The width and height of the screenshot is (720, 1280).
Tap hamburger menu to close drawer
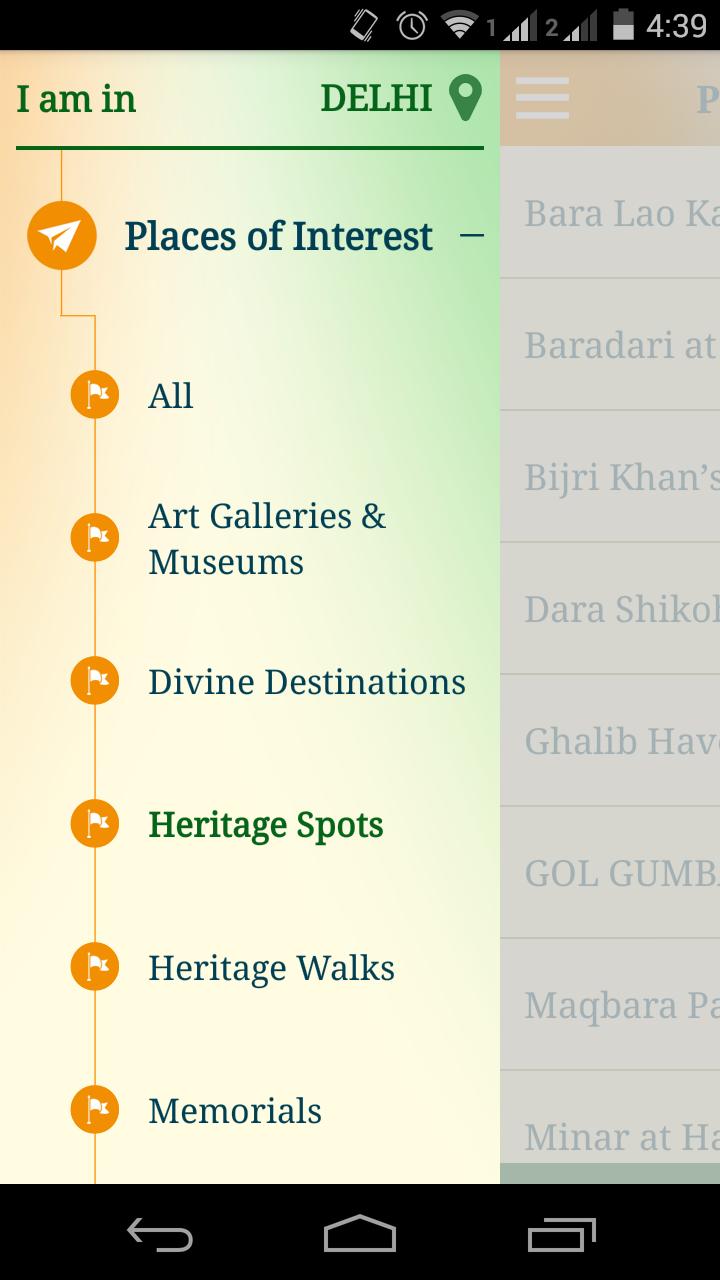click(543, 99)
